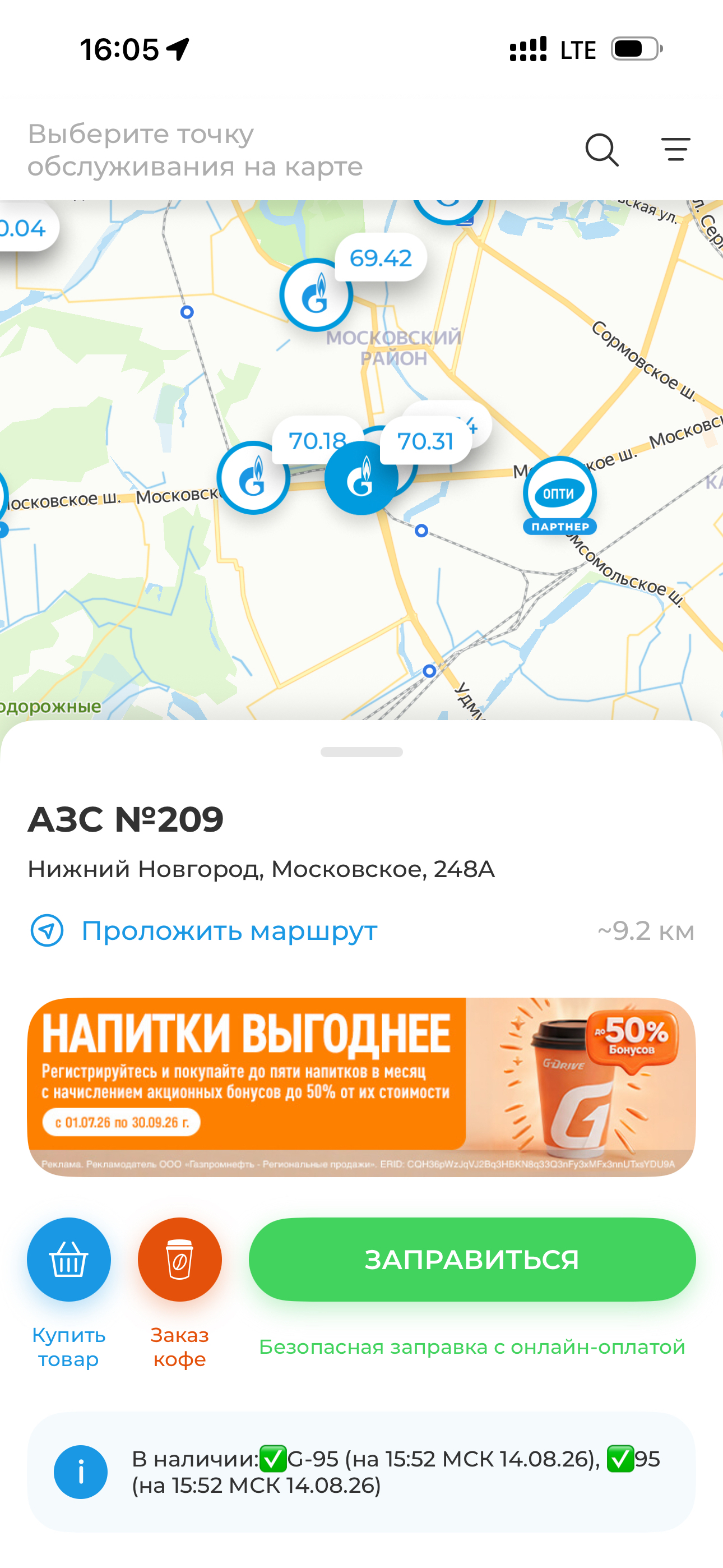
Task: Tap the Купить товар basket button
Action: (69, 1260)
